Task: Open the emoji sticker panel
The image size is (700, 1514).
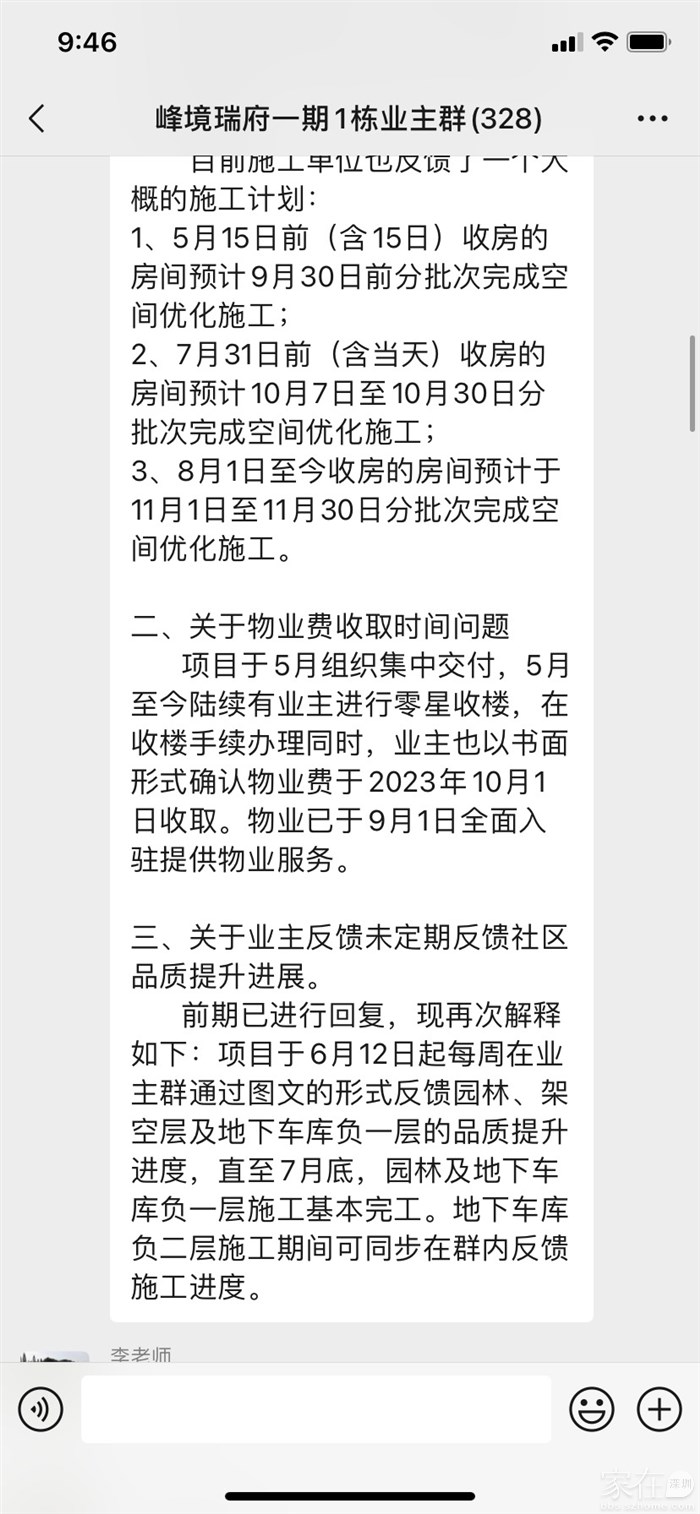Action: pos(592,1410)
